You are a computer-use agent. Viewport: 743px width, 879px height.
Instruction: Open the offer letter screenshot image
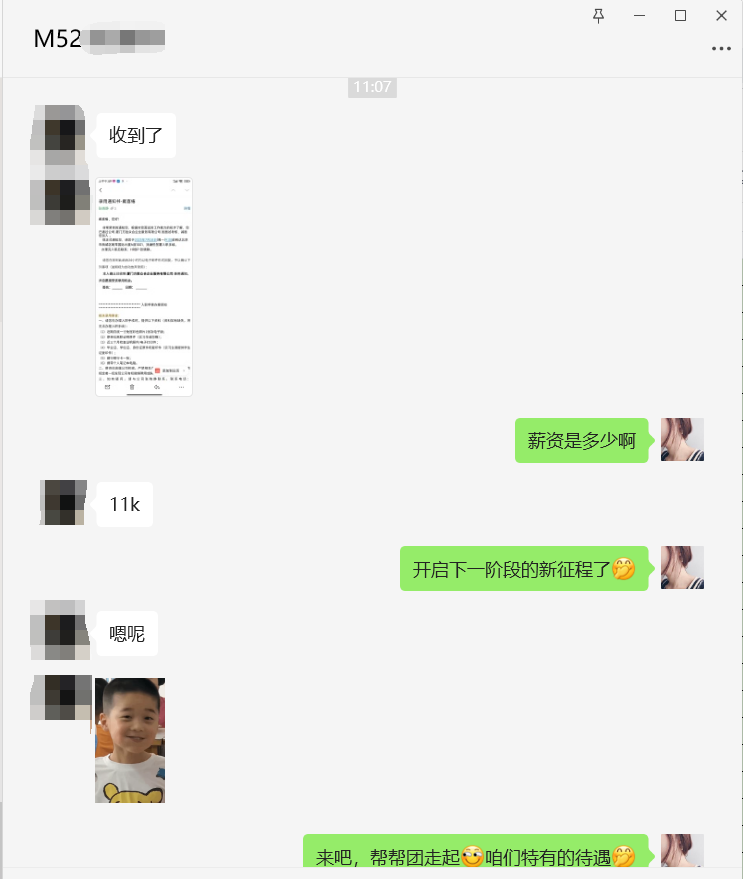pyautogui.click(x=144, y=287)
